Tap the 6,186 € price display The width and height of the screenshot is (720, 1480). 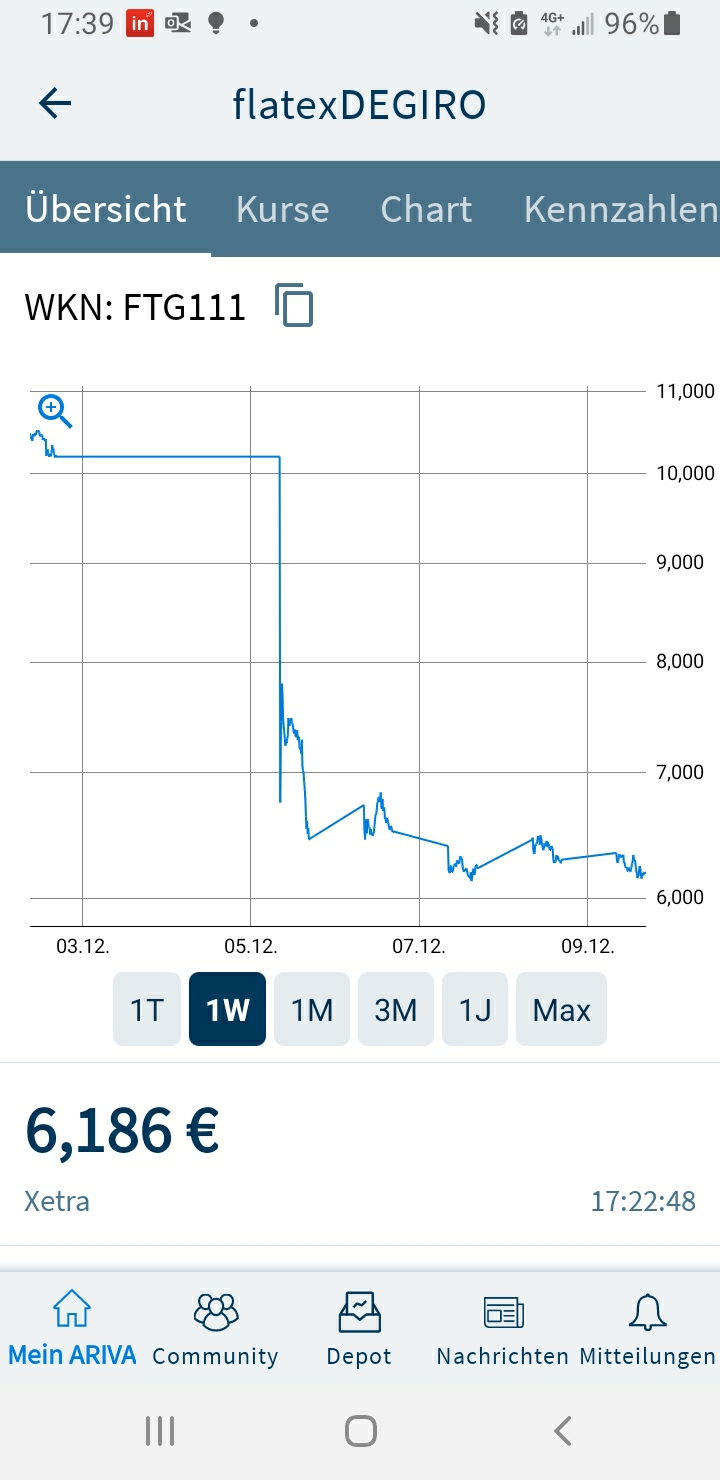(122, 1129)
